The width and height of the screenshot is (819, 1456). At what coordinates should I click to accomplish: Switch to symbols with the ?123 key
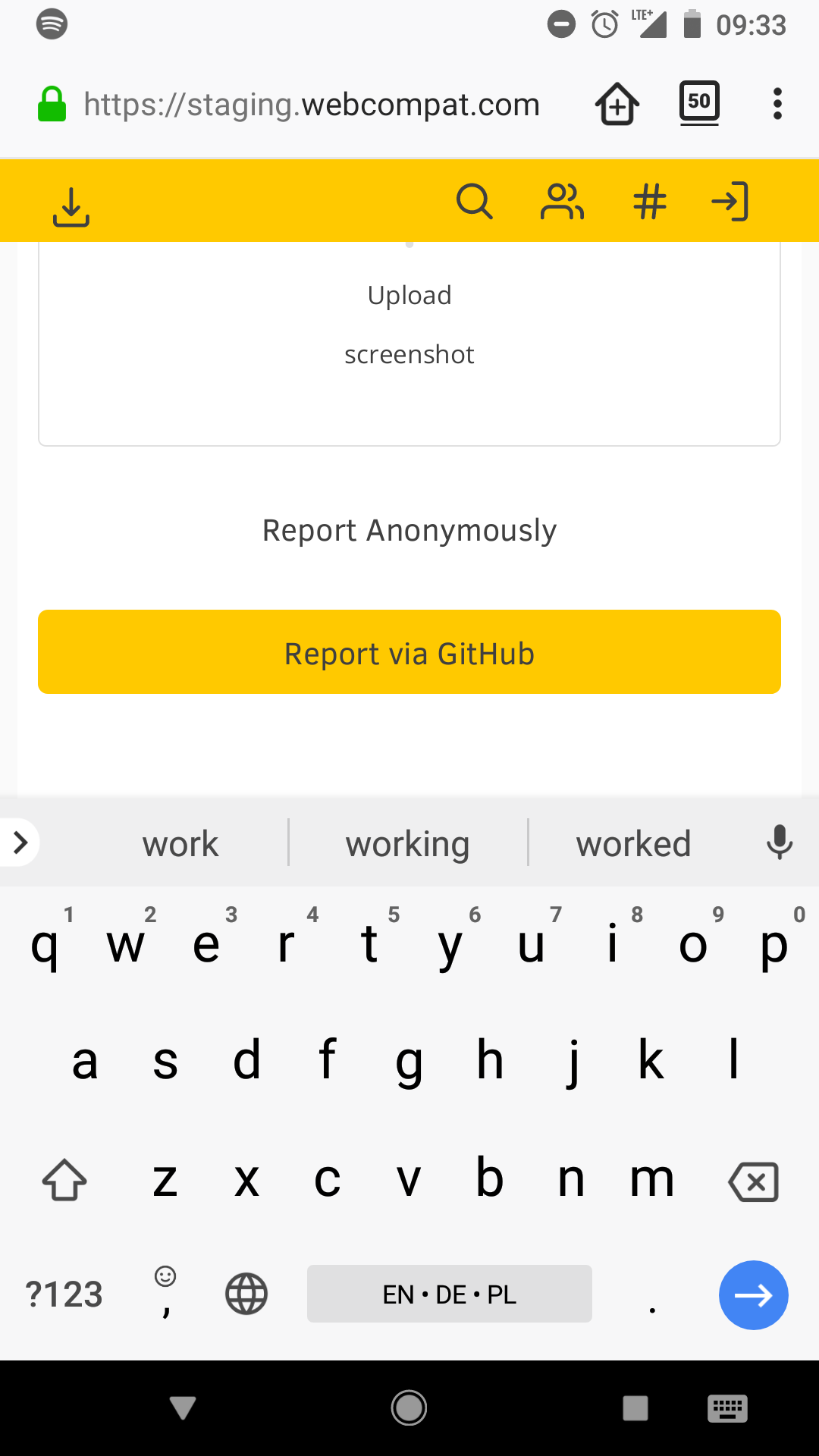point(64,1294)
